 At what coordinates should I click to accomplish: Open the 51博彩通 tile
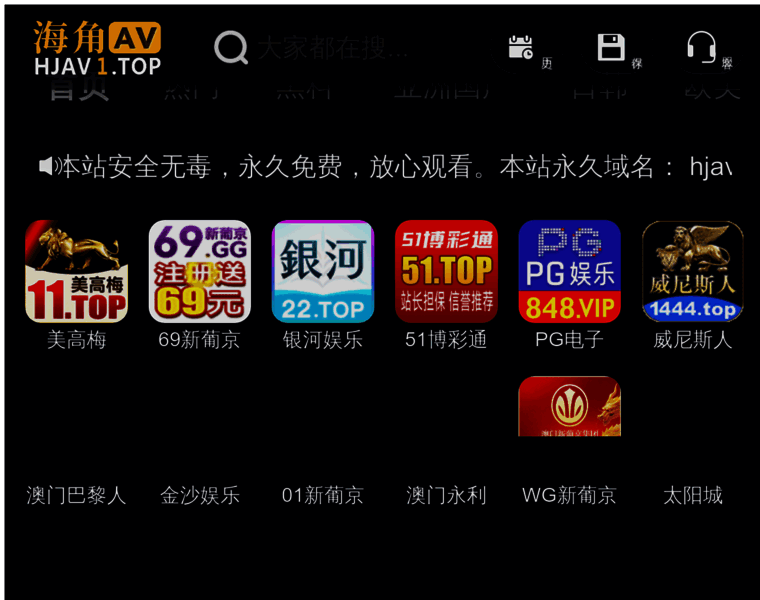[446, 272]
